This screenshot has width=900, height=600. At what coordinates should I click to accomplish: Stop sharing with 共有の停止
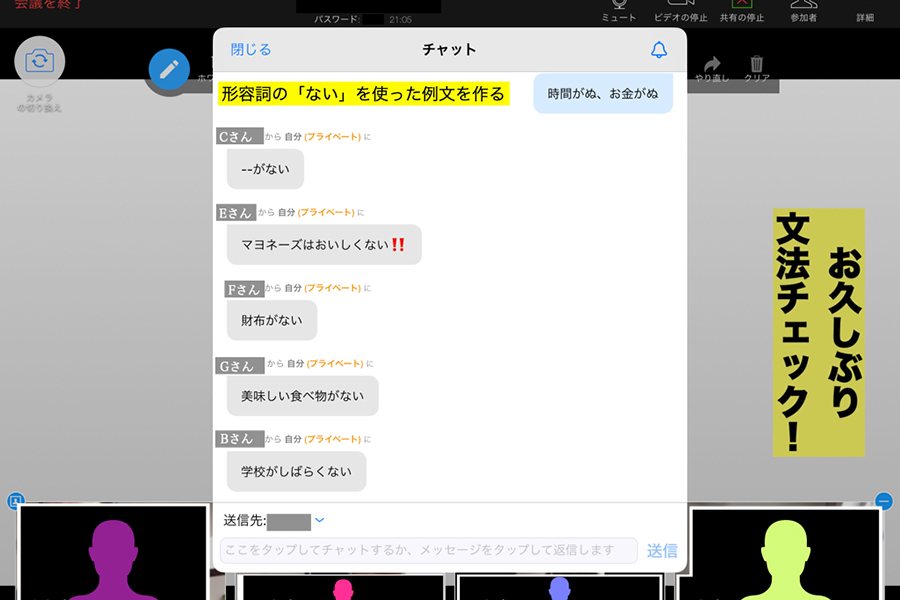point(742,11)
